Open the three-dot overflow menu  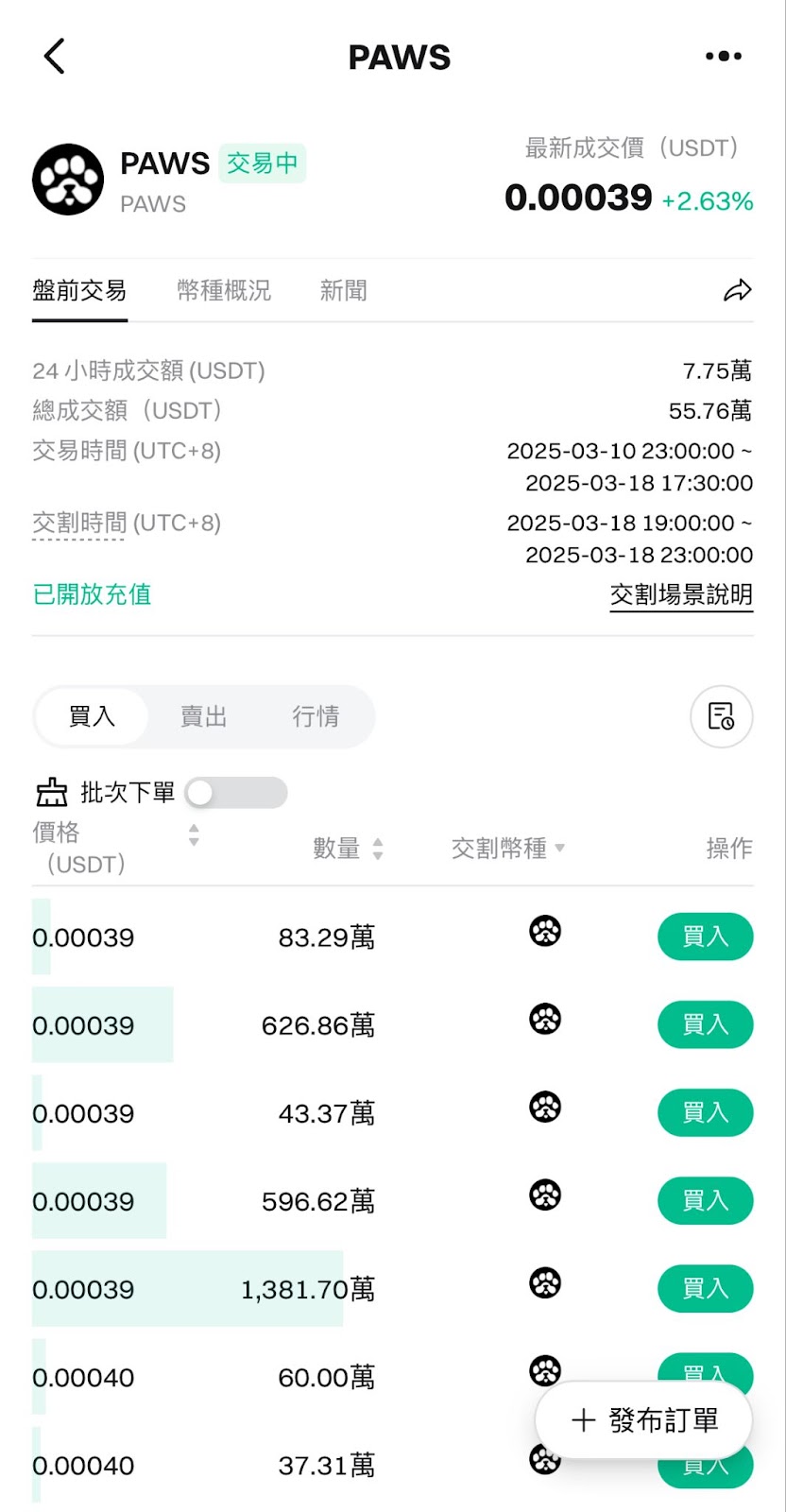click(723, 57)
